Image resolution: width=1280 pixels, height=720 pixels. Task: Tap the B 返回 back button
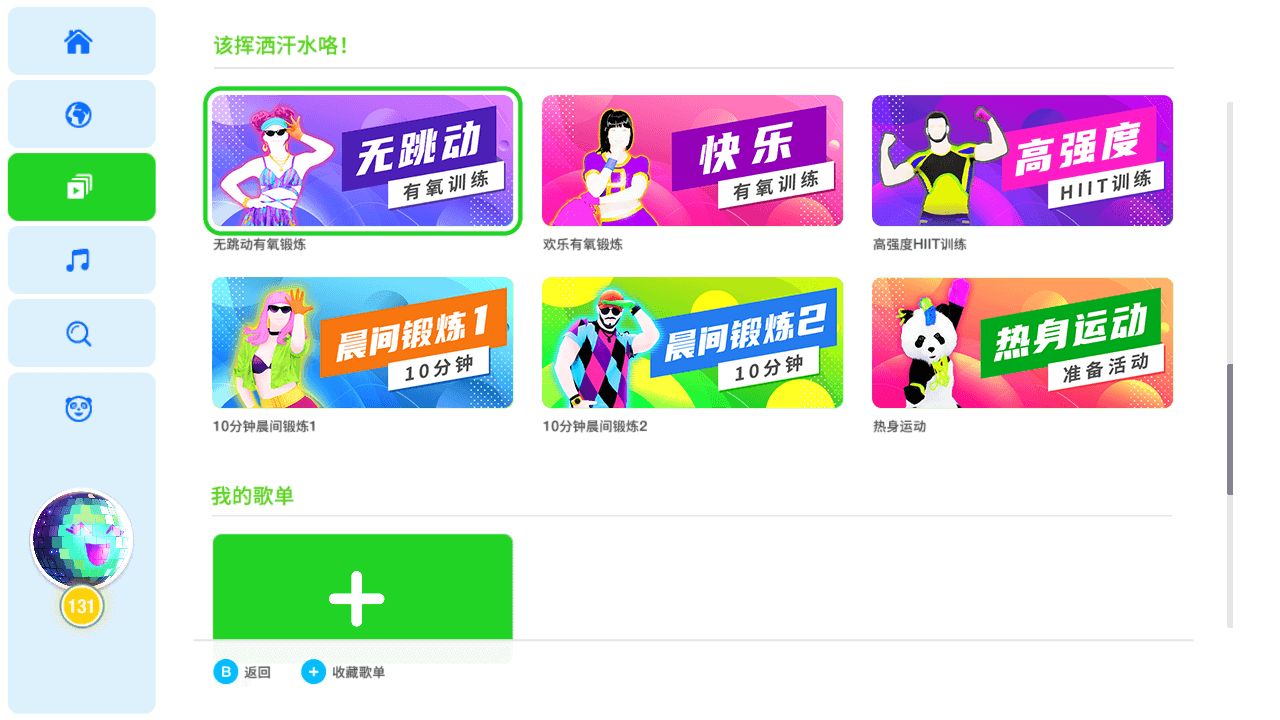click(242, 672)
